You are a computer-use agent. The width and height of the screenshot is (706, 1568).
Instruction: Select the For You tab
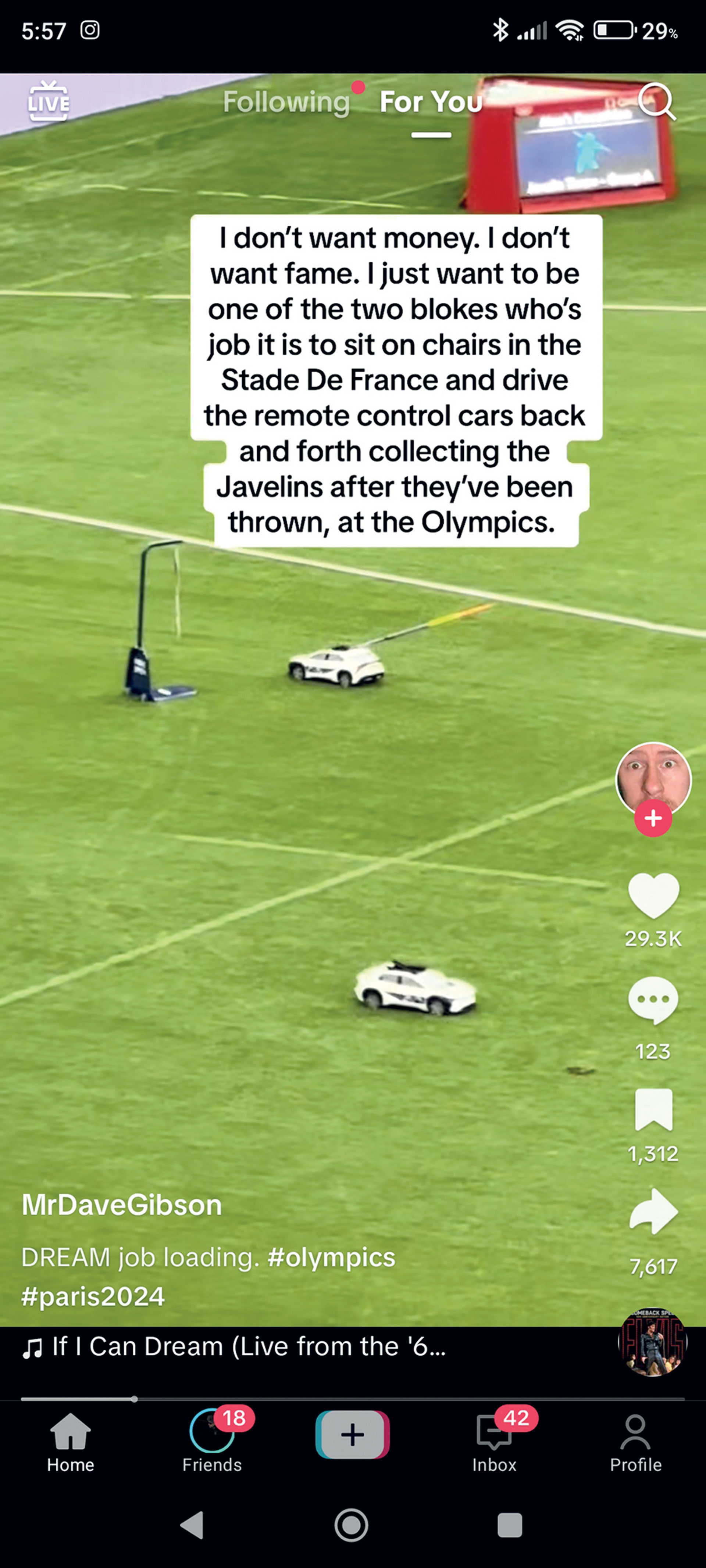click(x=431, y=102)
